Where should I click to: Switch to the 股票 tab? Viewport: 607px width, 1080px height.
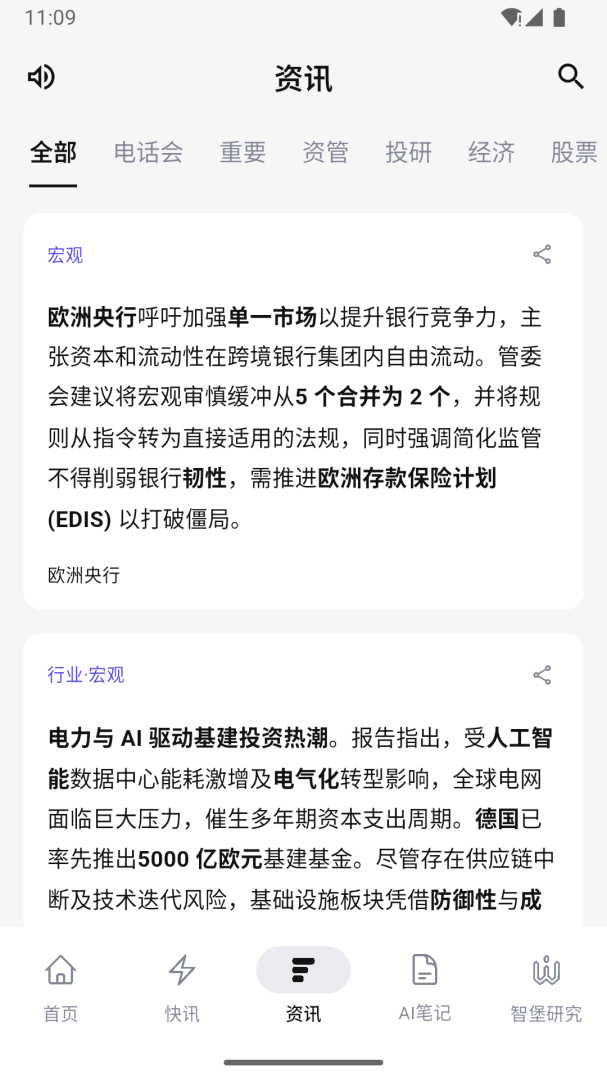pyautogui.click(x=574, y=152)
